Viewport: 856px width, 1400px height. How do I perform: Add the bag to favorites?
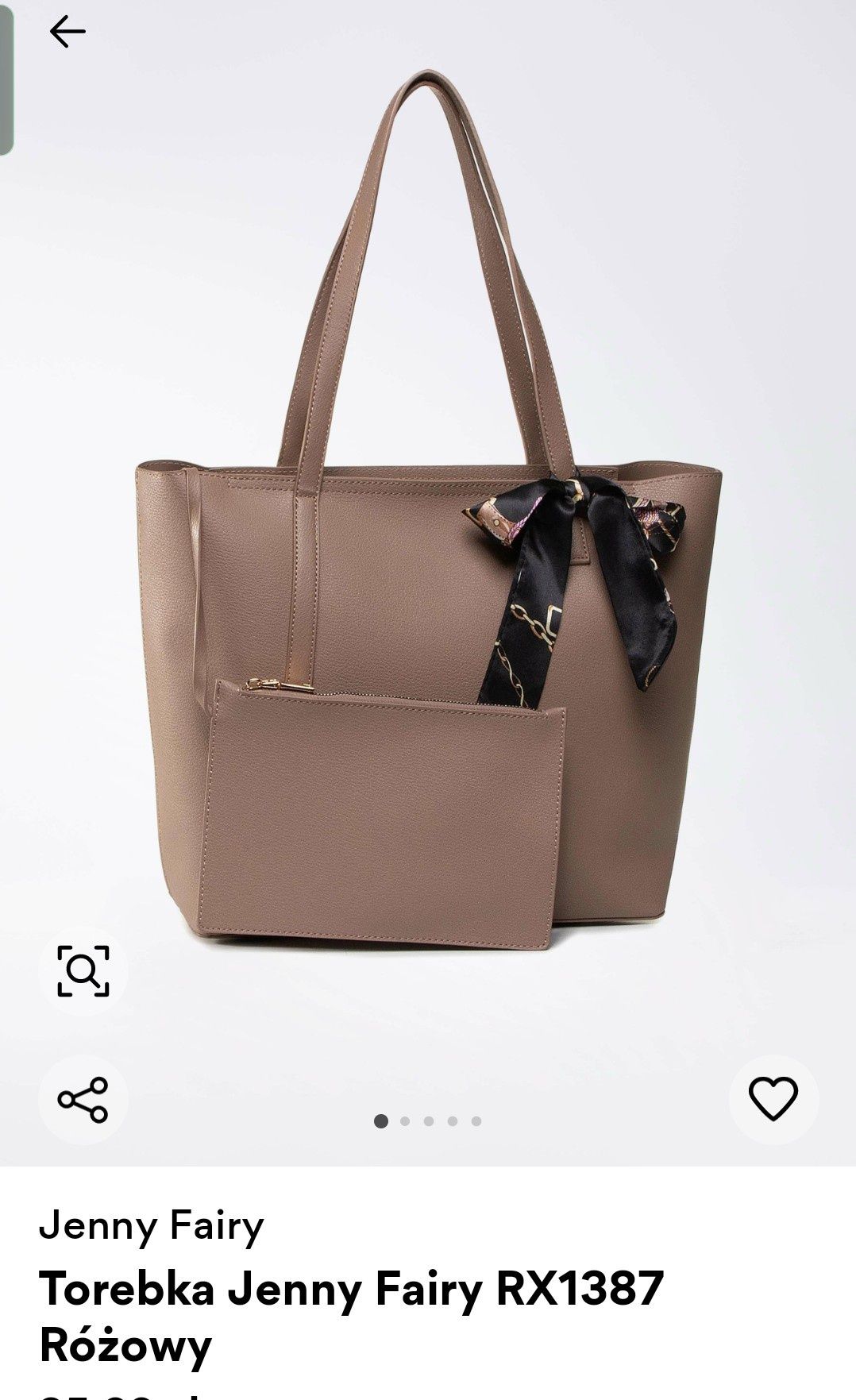tap(773, 1100)
